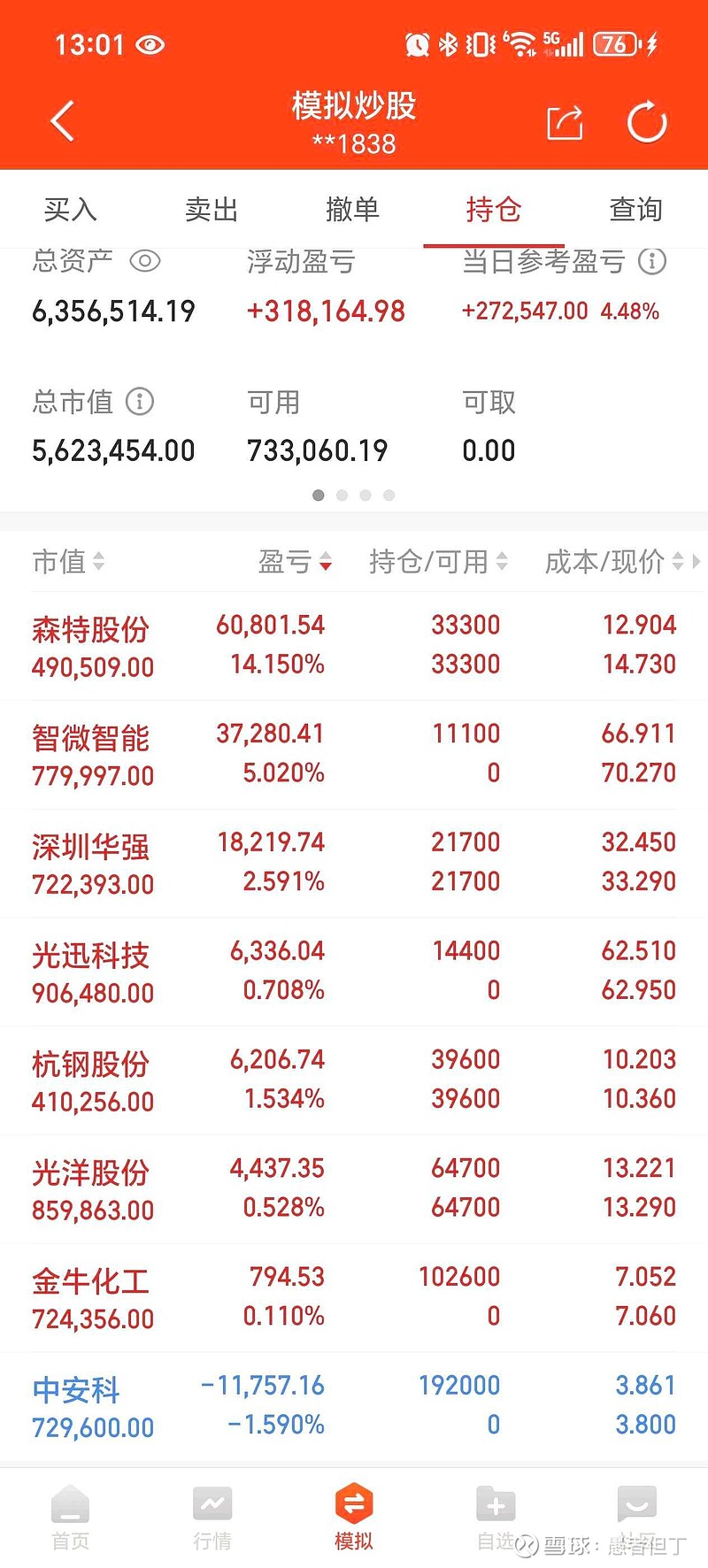Open the 自选 bottom tab
Viewport: 708px width, 1568px height.
[496, 1518]
